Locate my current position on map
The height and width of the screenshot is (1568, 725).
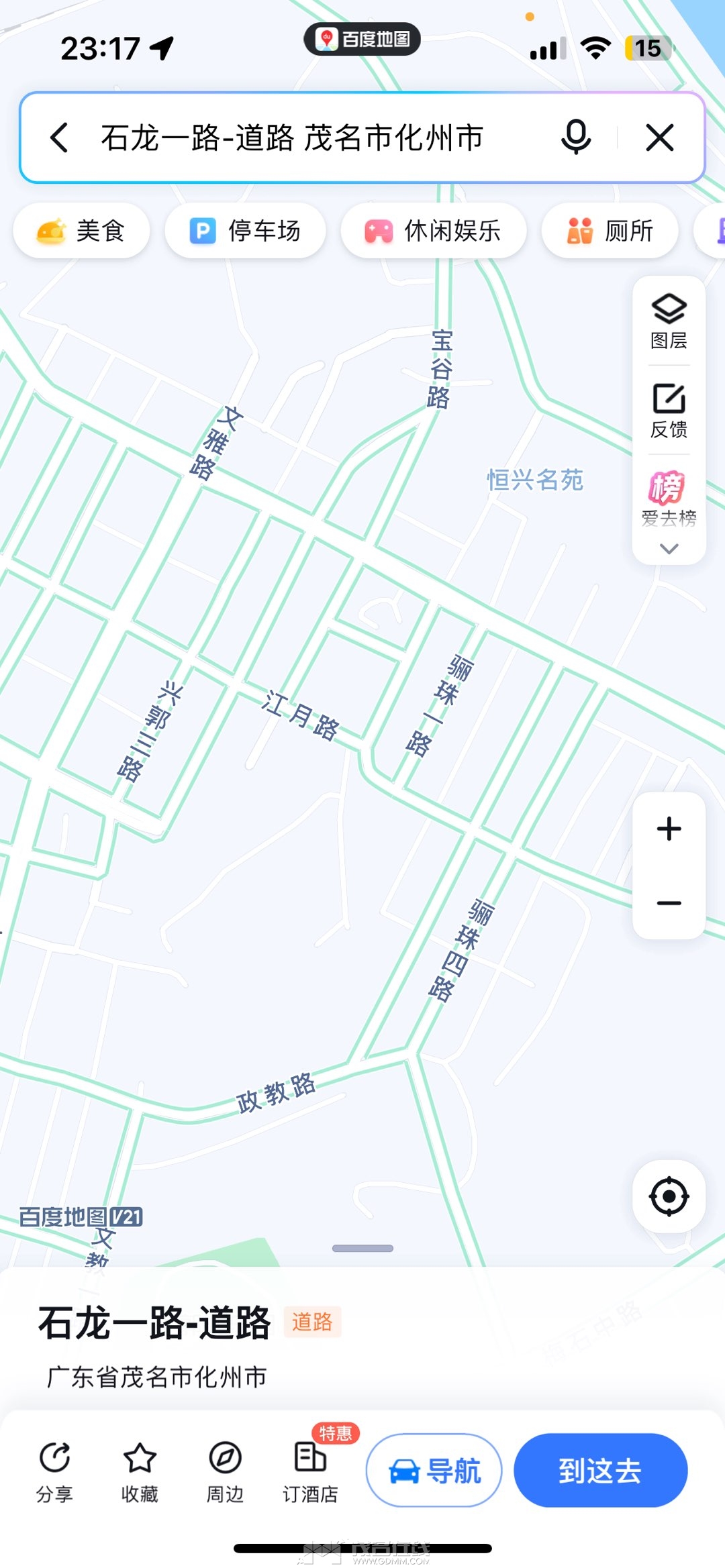click(669, 1196)
